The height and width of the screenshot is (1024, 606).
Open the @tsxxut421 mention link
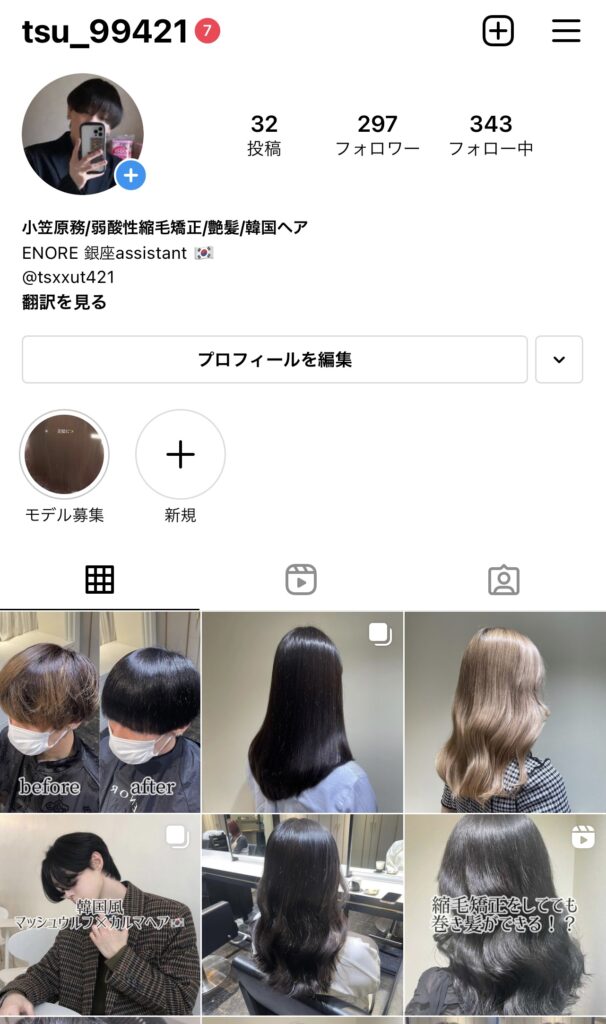click(68, 278)
